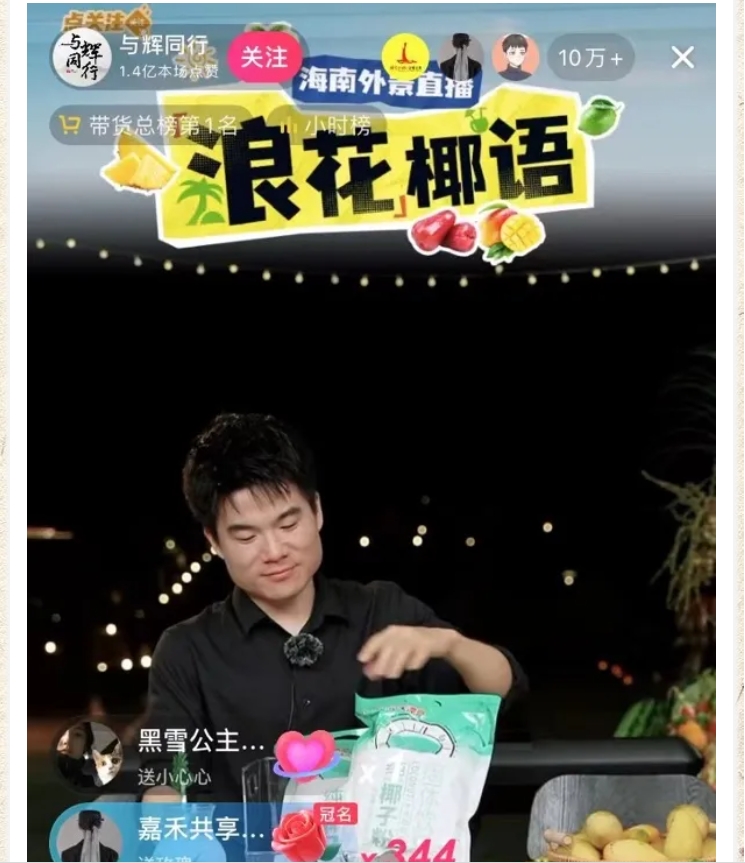The image size is (745, 863).
Task: Close the live stream
Action: tap(683, 58)
